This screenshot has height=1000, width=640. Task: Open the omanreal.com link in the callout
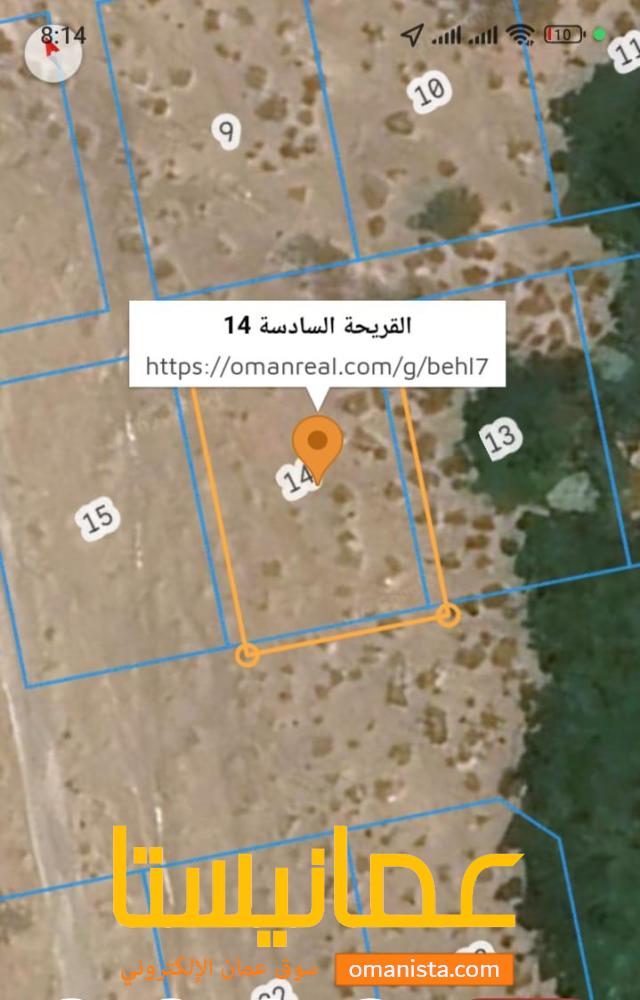[x=317, y=365]
